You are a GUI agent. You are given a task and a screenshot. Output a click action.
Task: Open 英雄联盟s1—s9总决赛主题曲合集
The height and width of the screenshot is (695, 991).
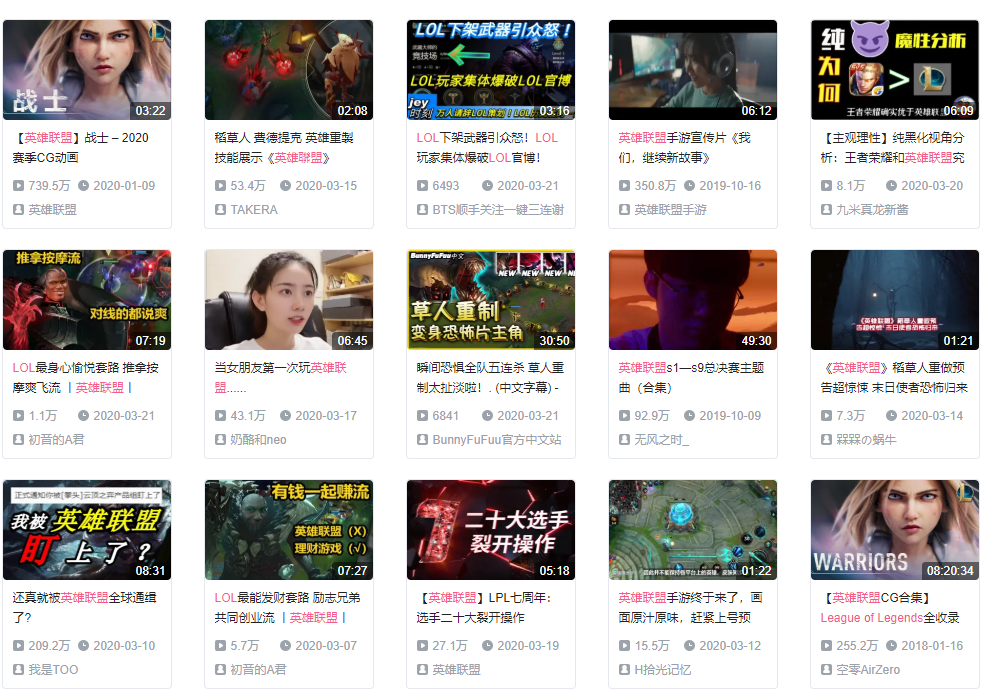tap(693, 300)
